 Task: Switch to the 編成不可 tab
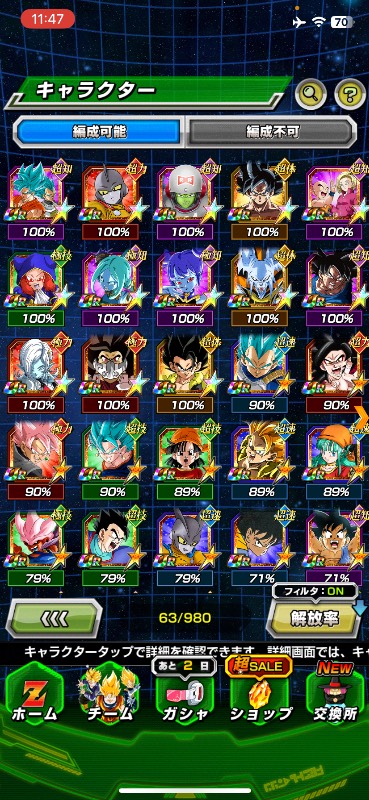(x=269, y=131)
